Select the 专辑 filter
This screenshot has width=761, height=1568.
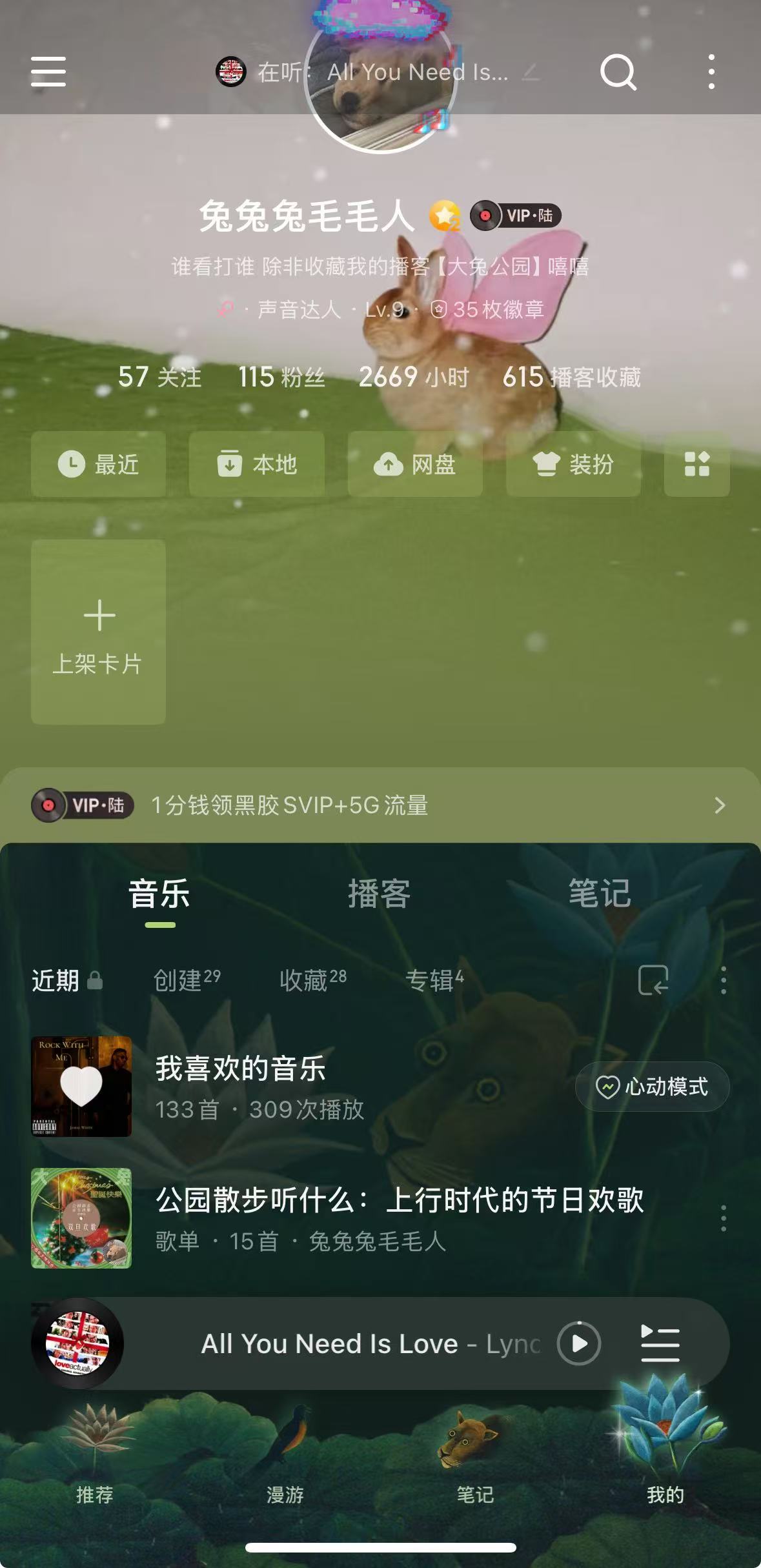click(x=434, y=980)
